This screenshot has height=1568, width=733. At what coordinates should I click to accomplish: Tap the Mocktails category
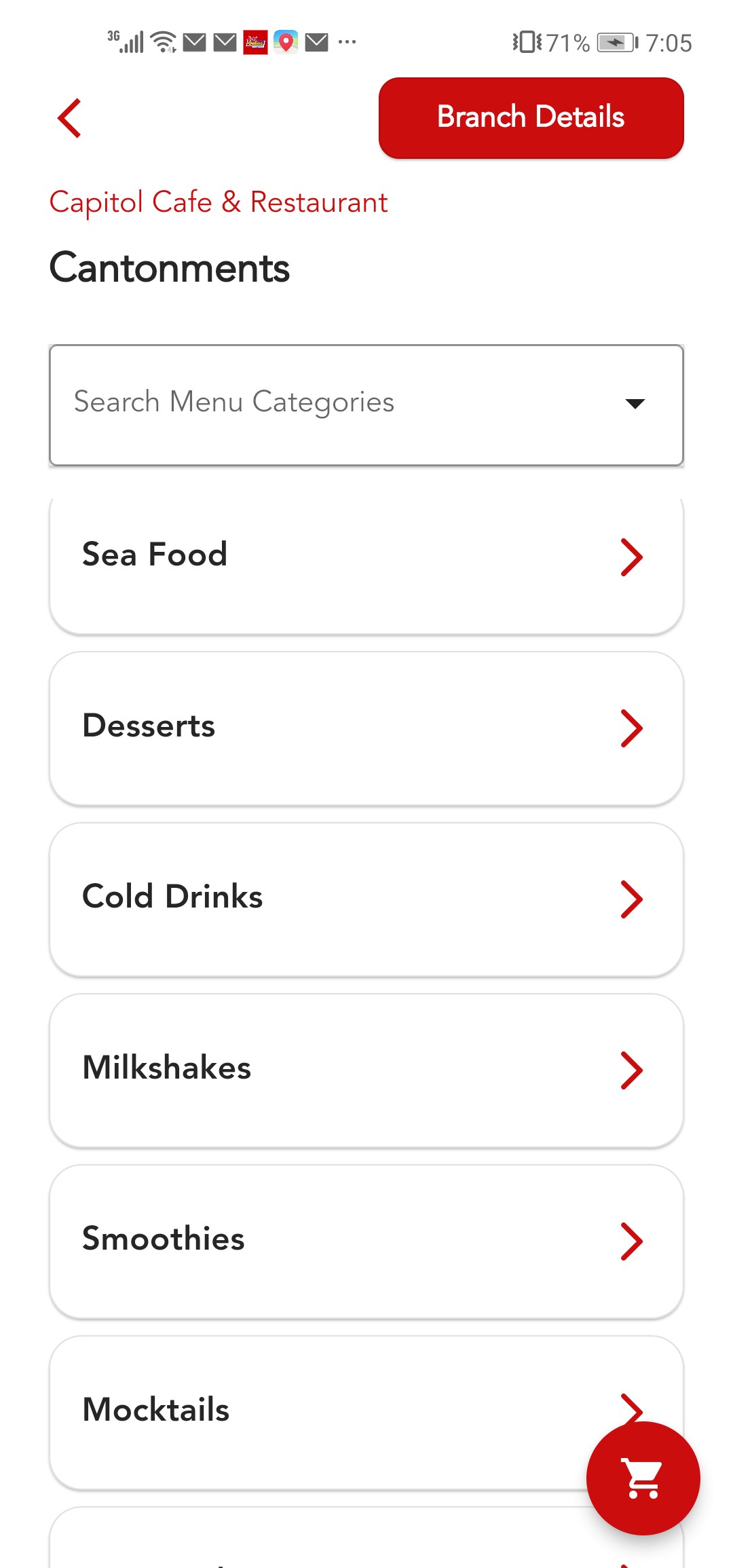312,1411
